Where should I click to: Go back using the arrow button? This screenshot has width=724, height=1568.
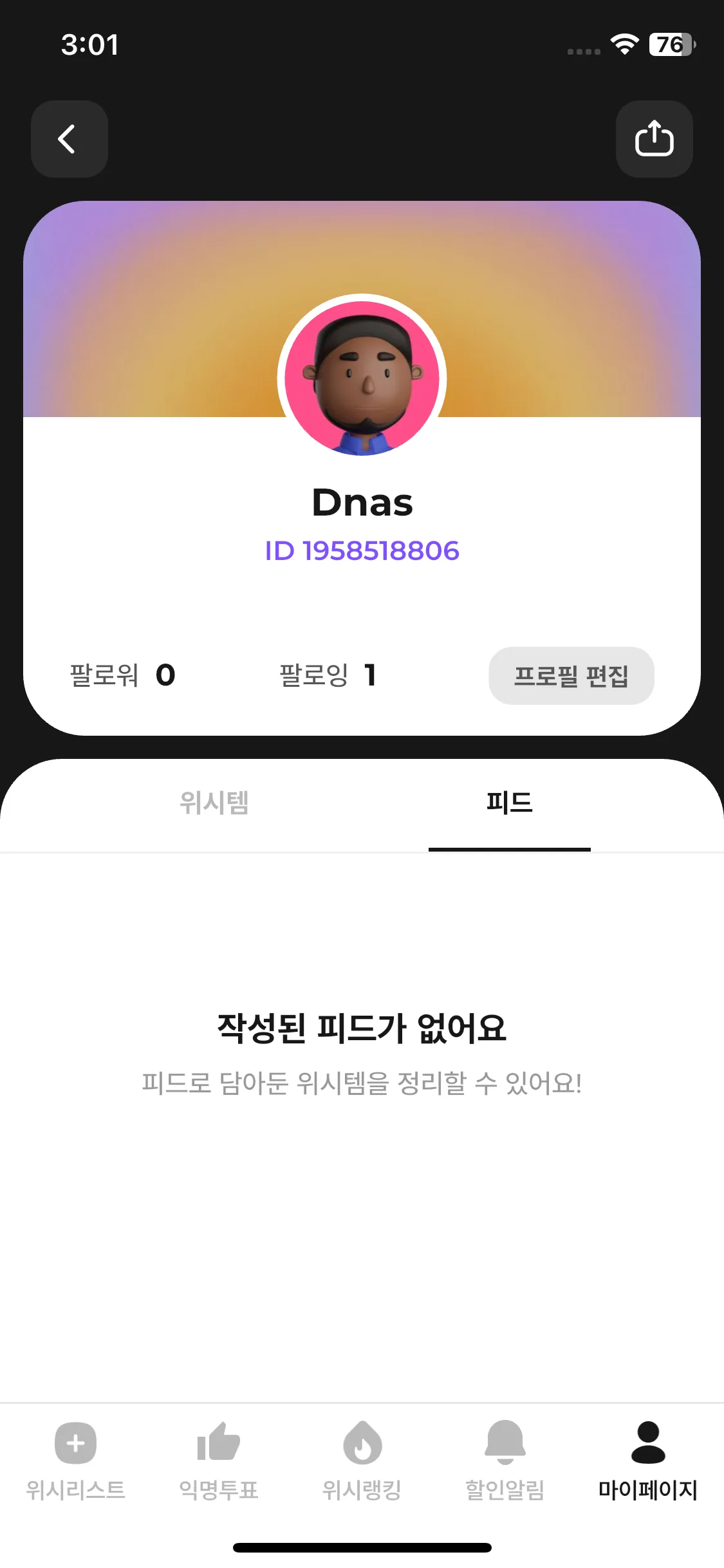pyautogui.click(x=69, y=139)
